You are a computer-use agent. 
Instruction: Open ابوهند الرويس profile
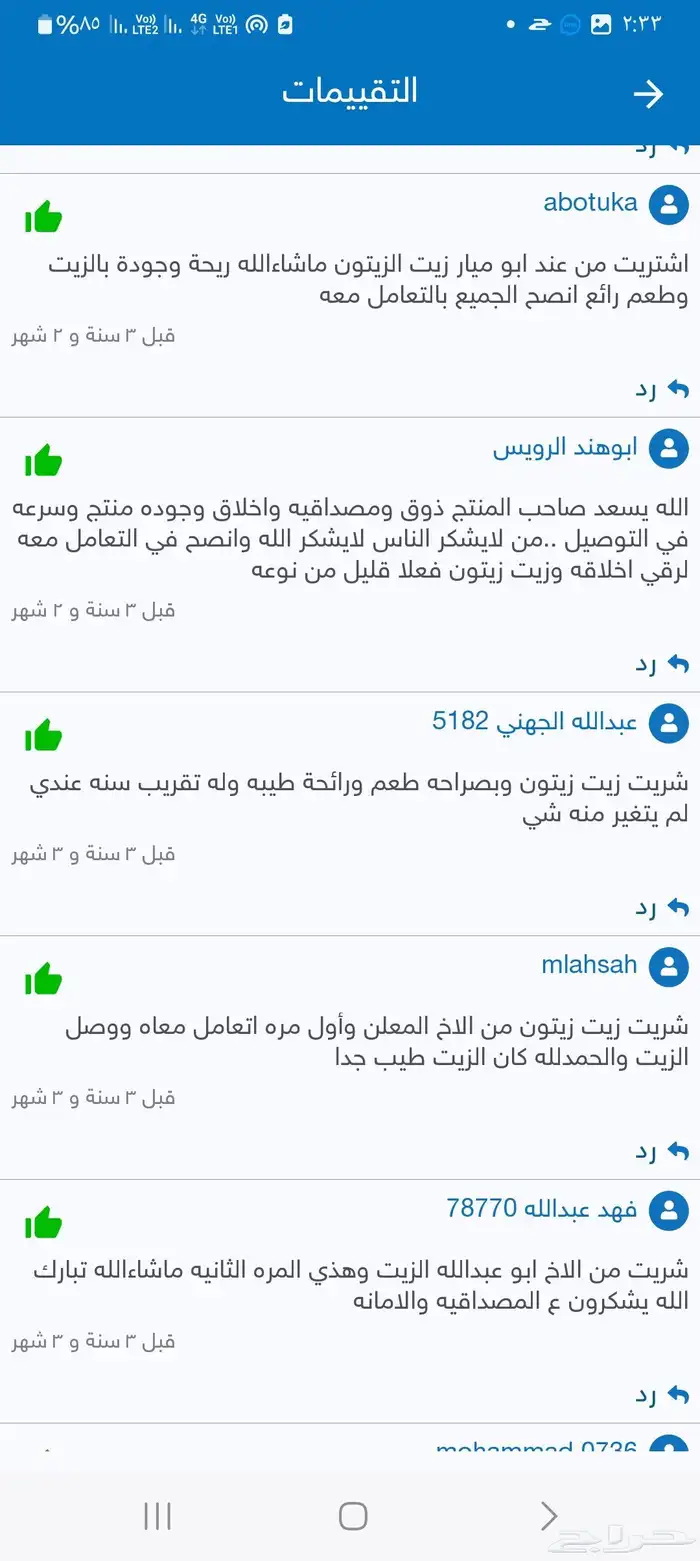pos(565,447)
